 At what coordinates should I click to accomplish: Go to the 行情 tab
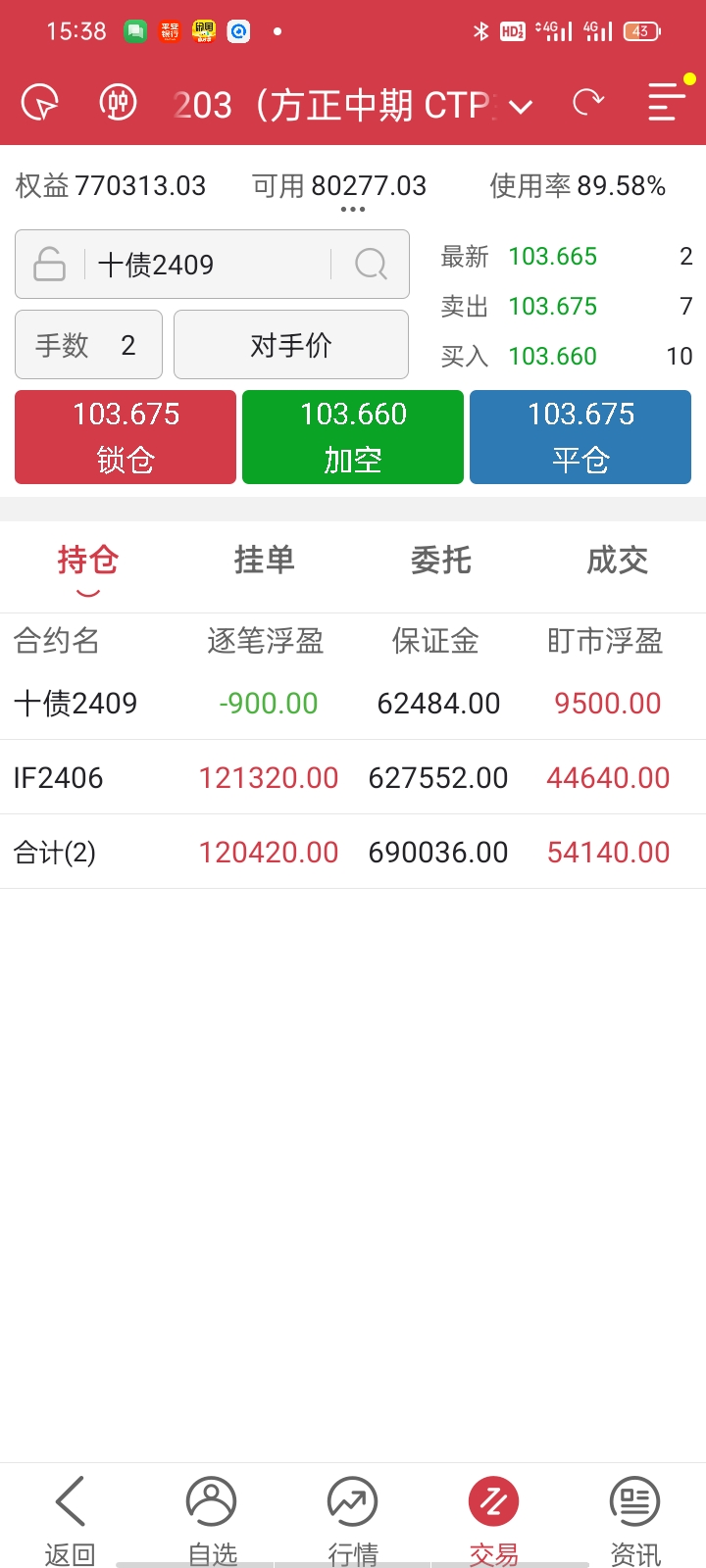click(353, 1517)
